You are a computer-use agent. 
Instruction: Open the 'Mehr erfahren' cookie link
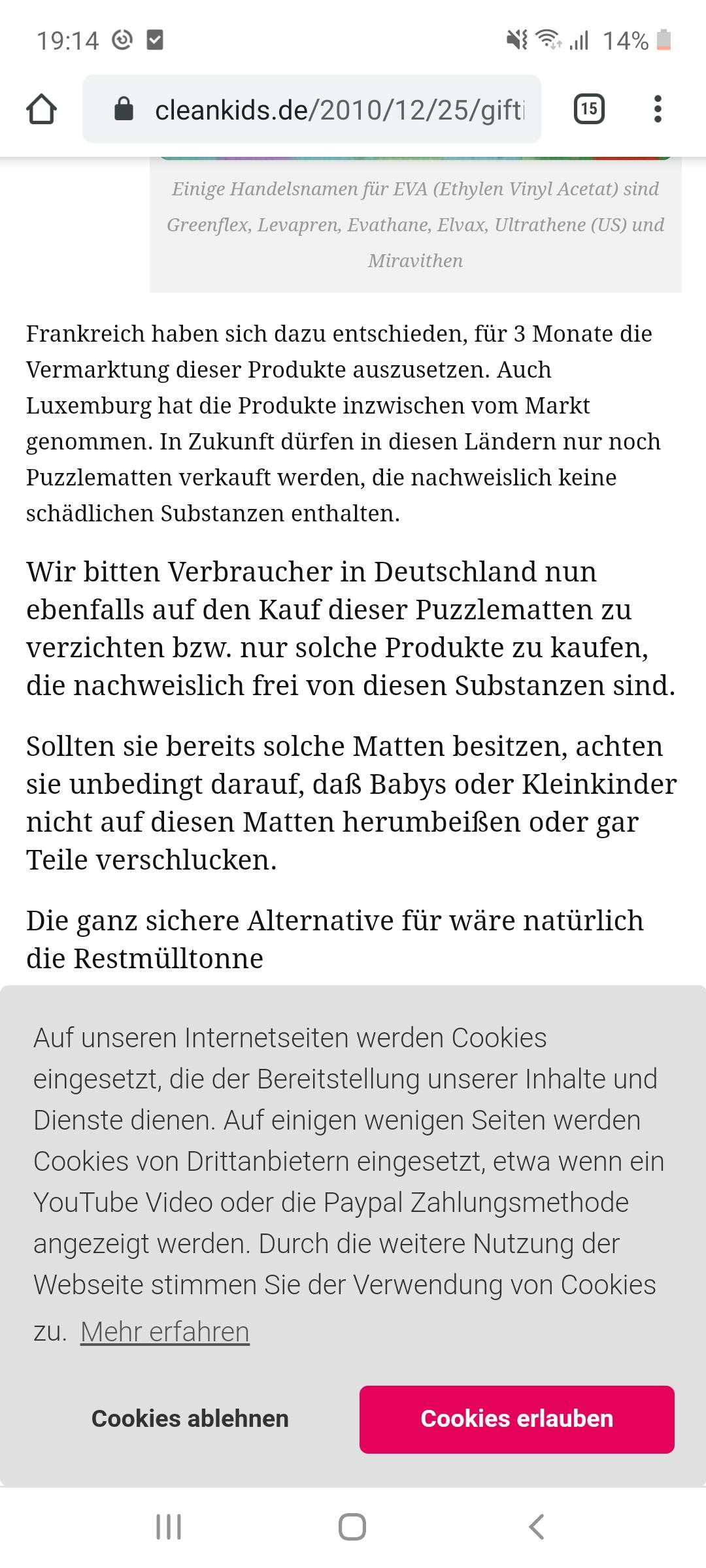(x=165, y=1331)
